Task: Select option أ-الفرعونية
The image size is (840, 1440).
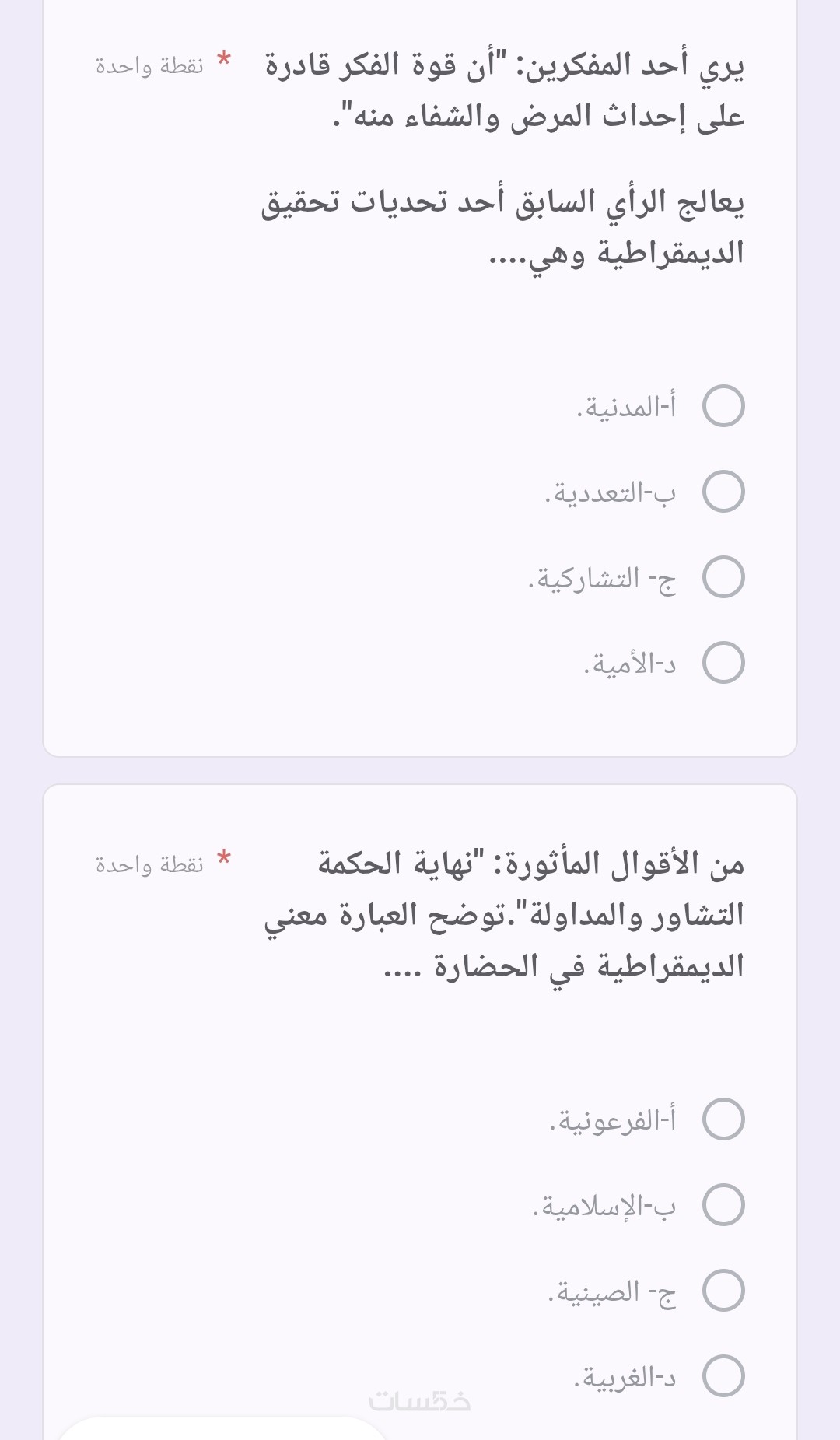Action: click(723, 1119)
